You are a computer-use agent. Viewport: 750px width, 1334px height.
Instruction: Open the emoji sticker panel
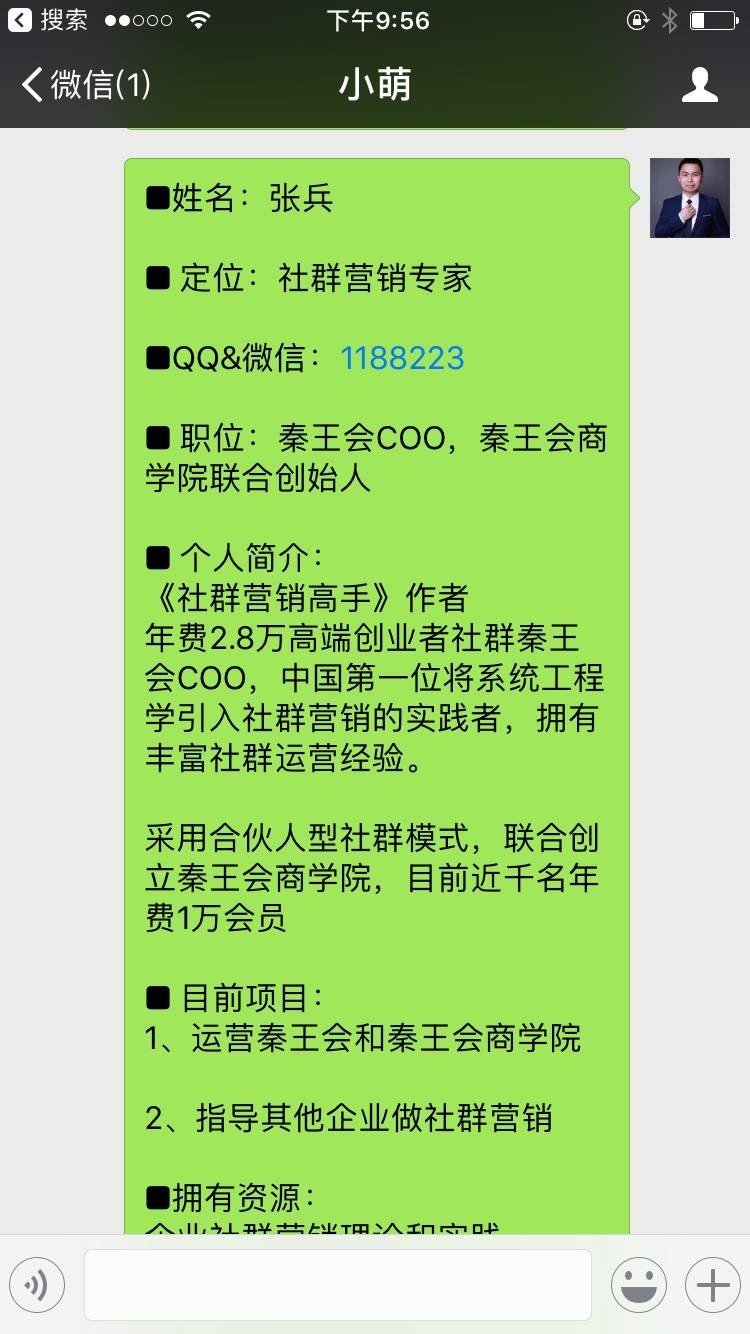(x=639, y=1285)
